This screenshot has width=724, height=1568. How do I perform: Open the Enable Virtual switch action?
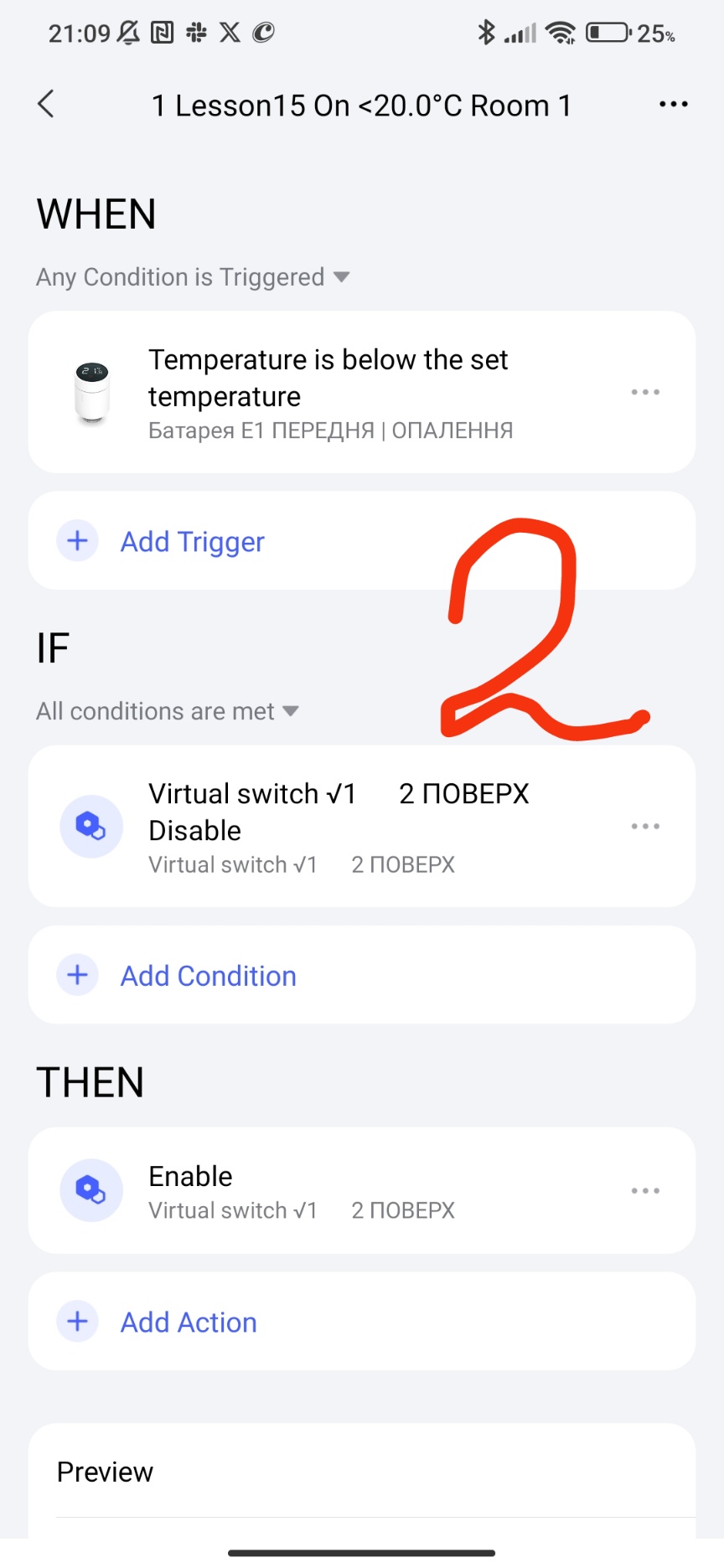(335, 1190)
